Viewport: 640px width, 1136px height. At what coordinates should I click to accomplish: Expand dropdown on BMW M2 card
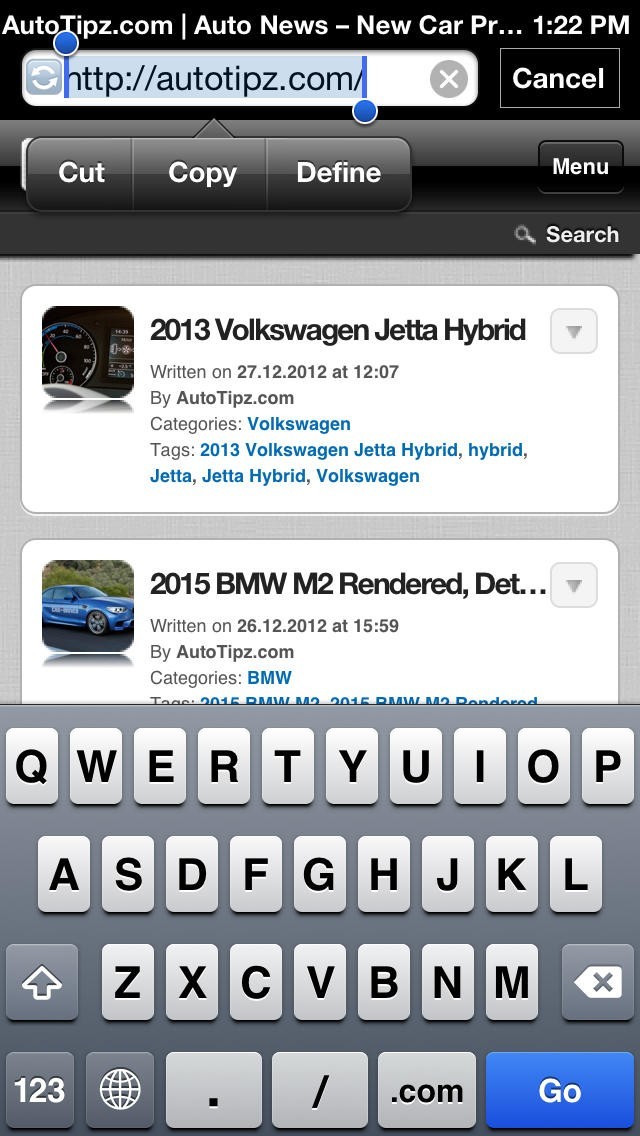(x=573, y=586)
